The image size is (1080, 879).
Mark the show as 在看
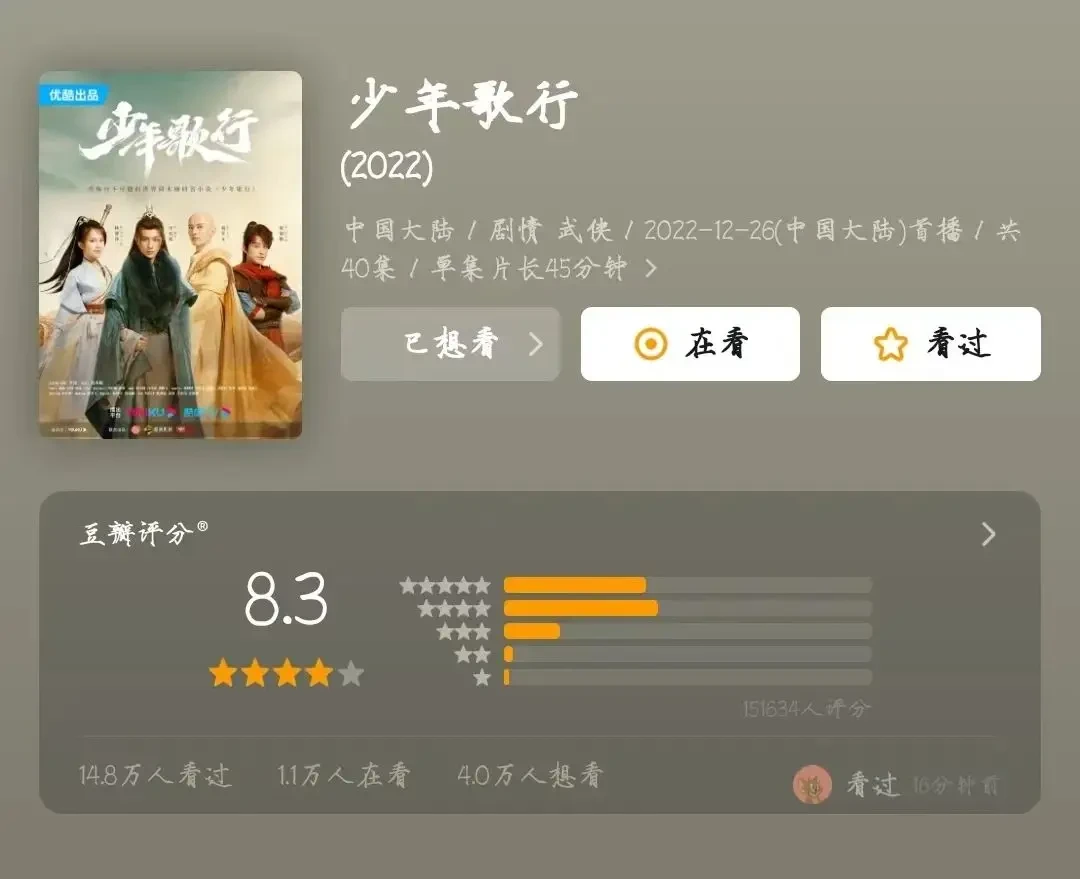(690, 344)
